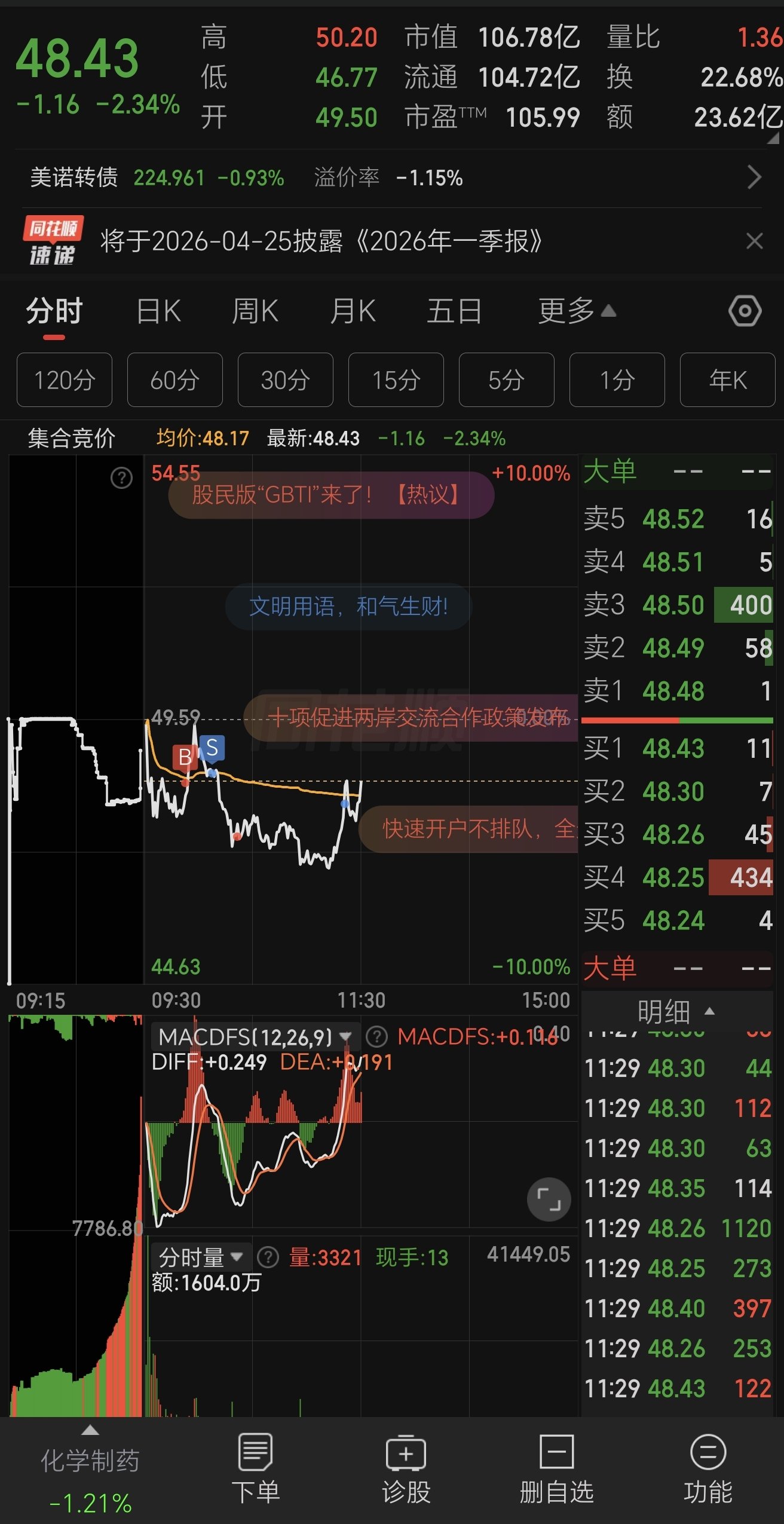Screen dimensions: 784x1524
Task: Switch to the 周K chart tab
Action: click(255, 311)
